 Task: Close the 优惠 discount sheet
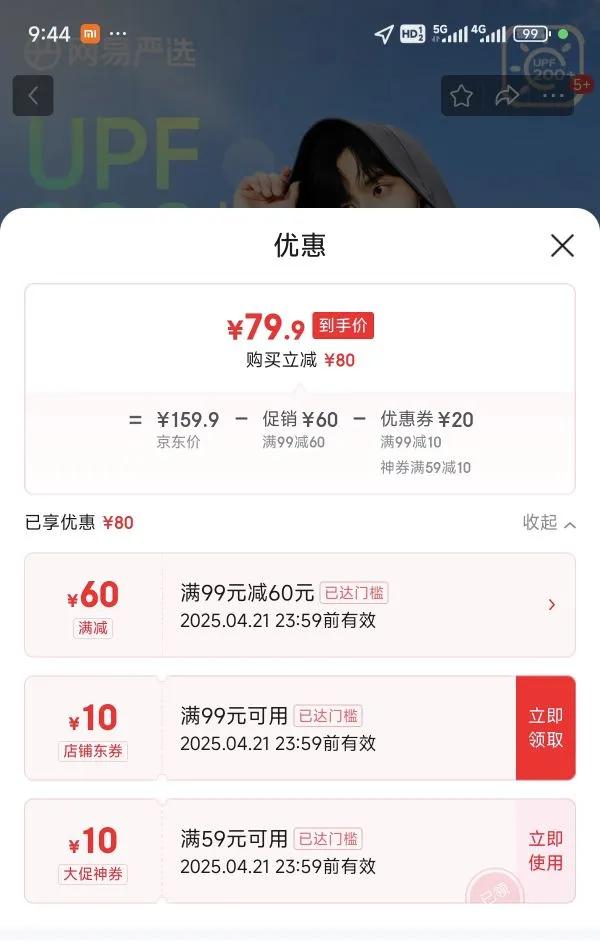562,245
